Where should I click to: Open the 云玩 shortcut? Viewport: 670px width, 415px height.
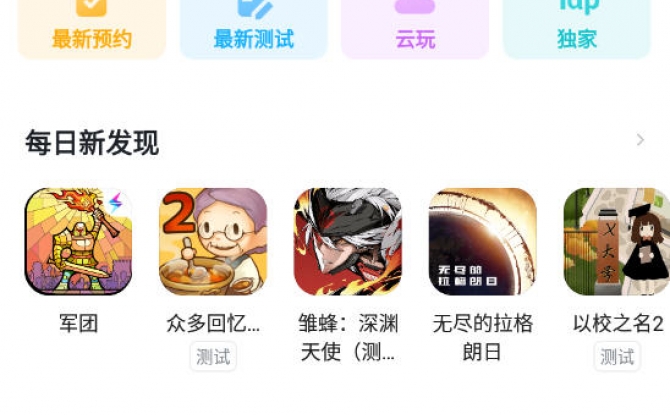[x=414, y=28]
